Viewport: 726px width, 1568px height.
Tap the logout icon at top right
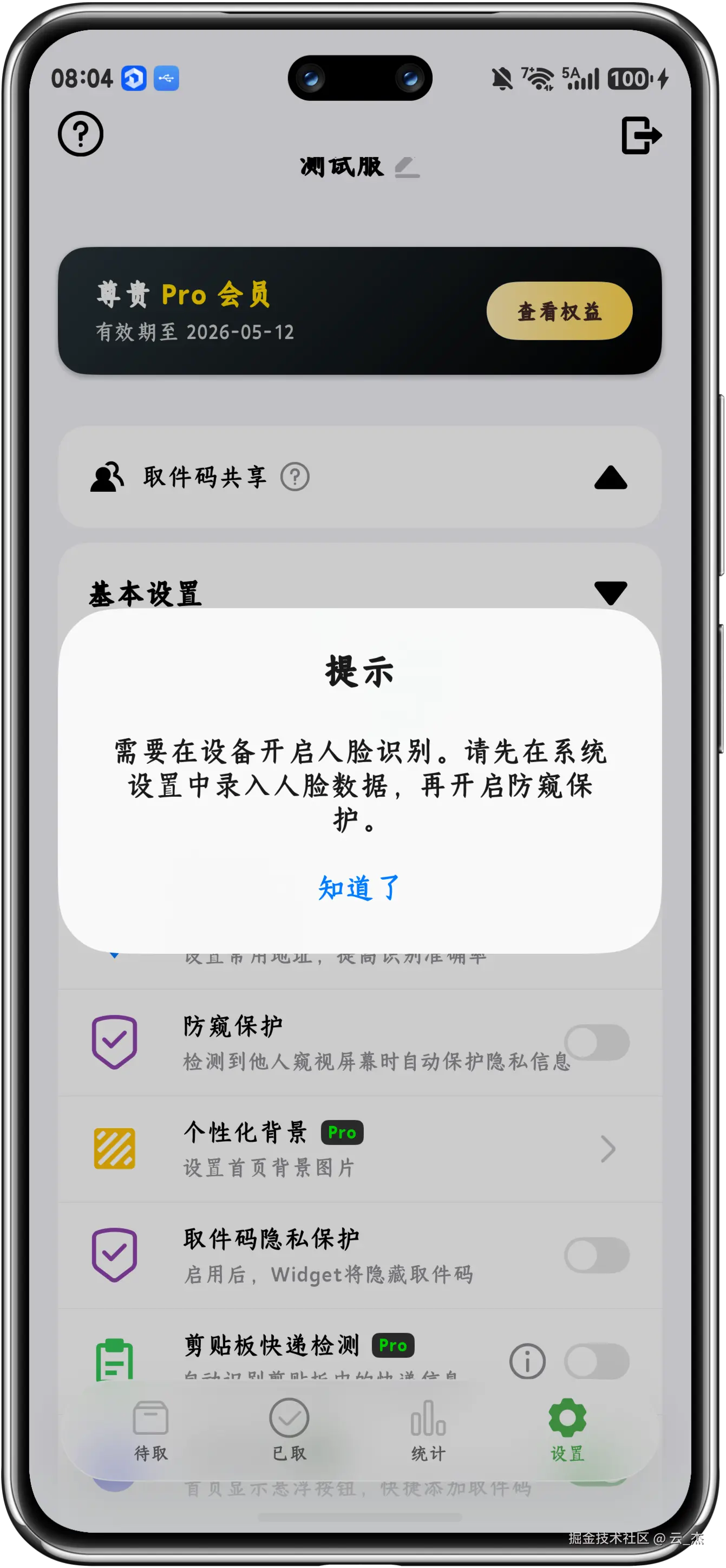click(x=641, y=135)
